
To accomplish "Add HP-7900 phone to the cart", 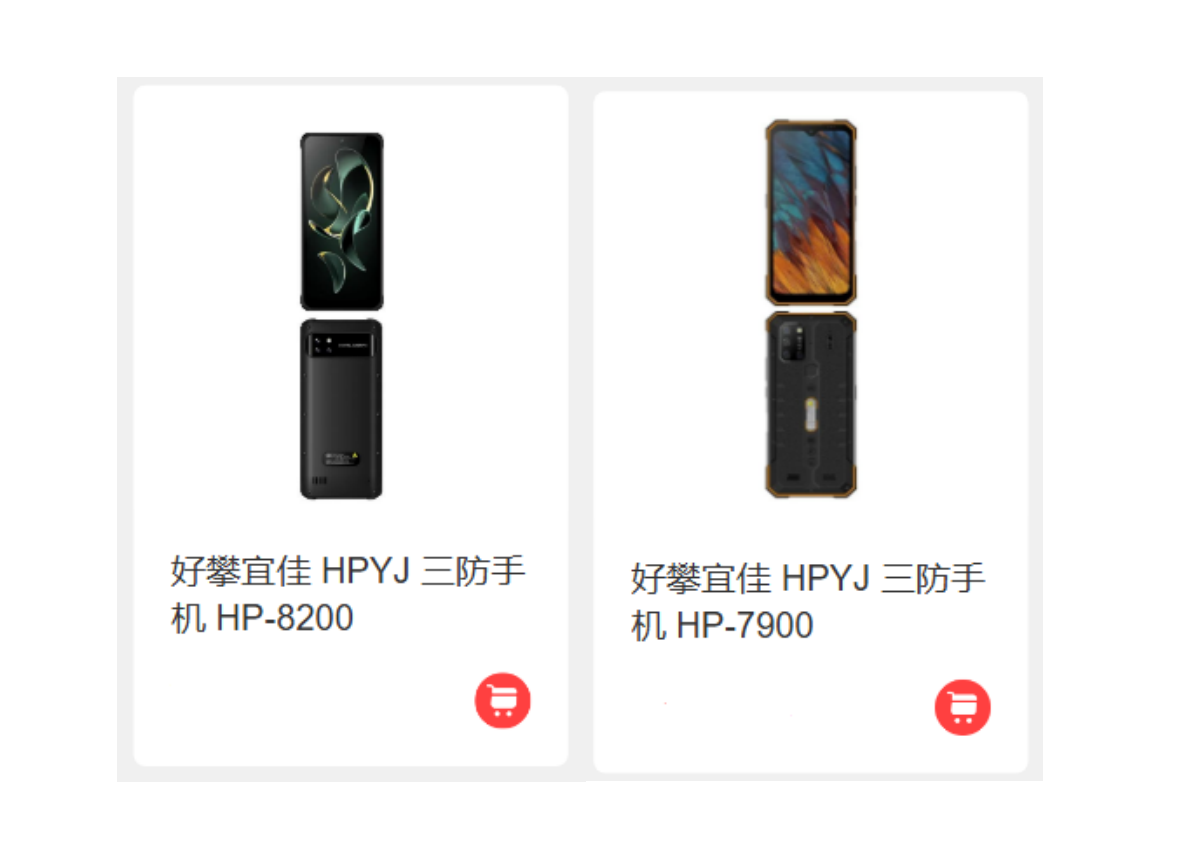I will point(962,707).
